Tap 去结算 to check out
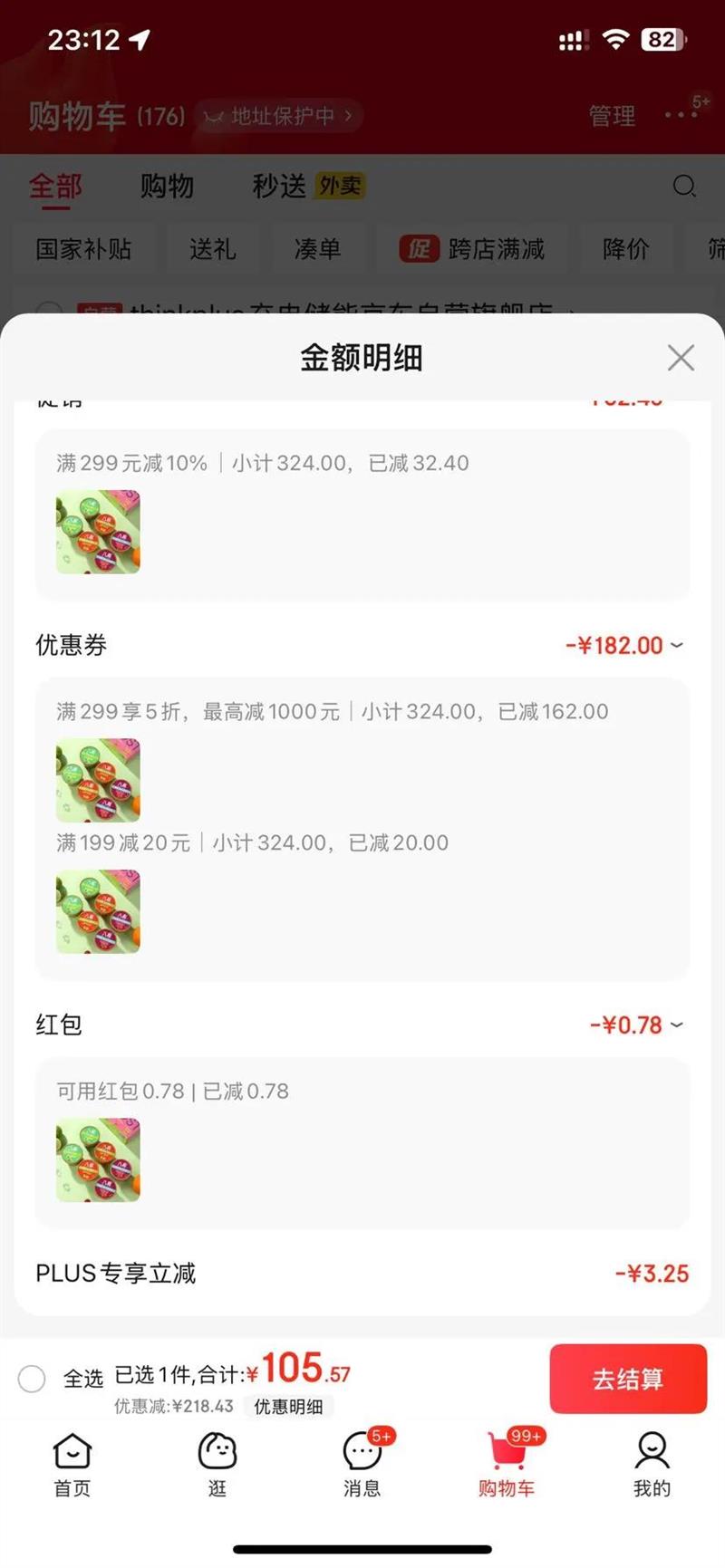Viewport: 725px width, 1568px height. (627, 1379)
